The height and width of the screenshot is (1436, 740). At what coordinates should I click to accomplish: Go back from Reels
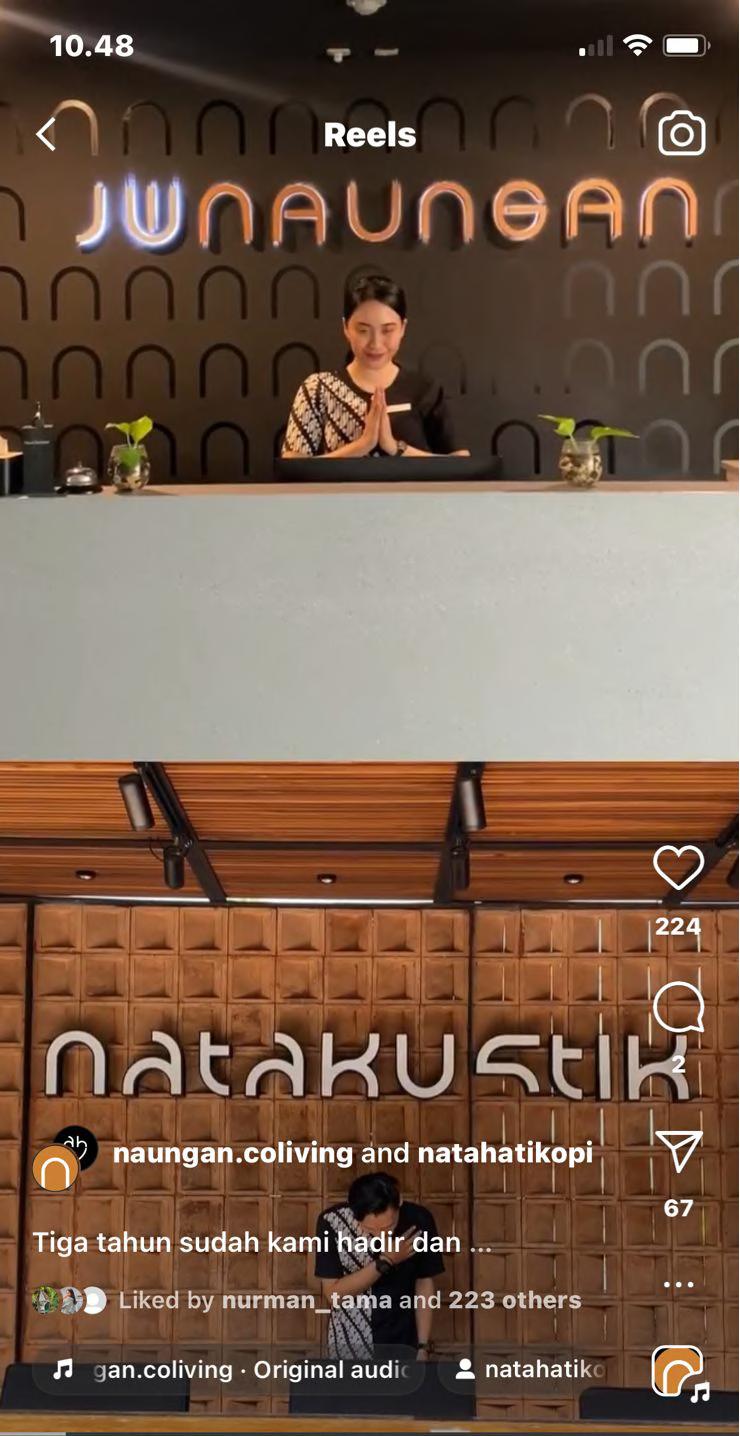[x=46, y=135]
